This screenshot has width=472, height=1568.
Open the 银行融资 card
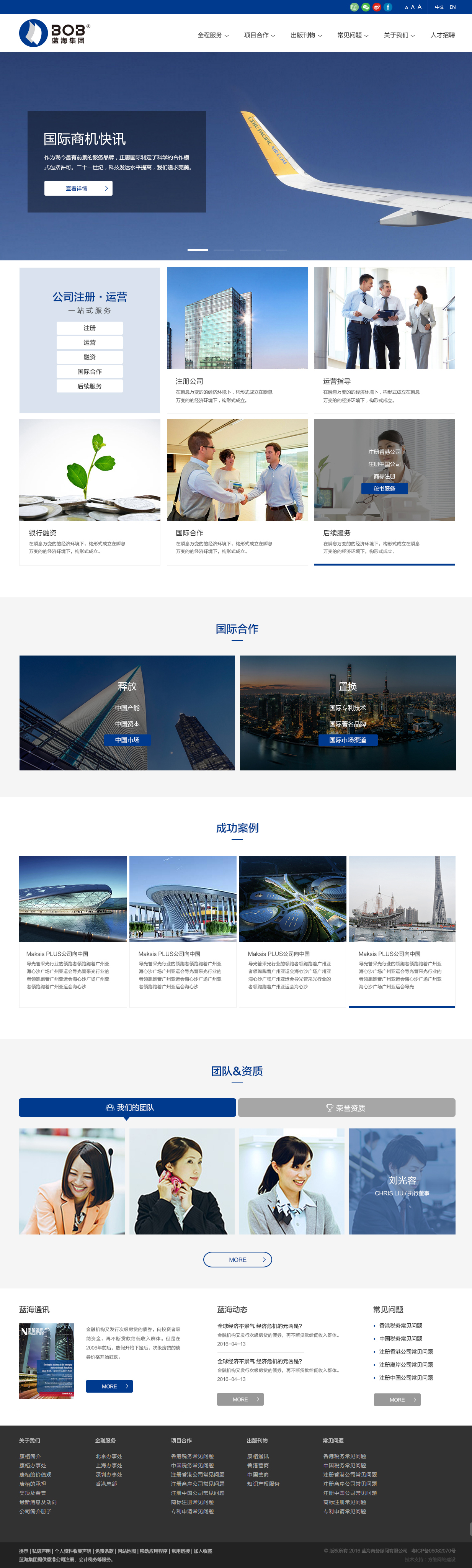[90, 492]
